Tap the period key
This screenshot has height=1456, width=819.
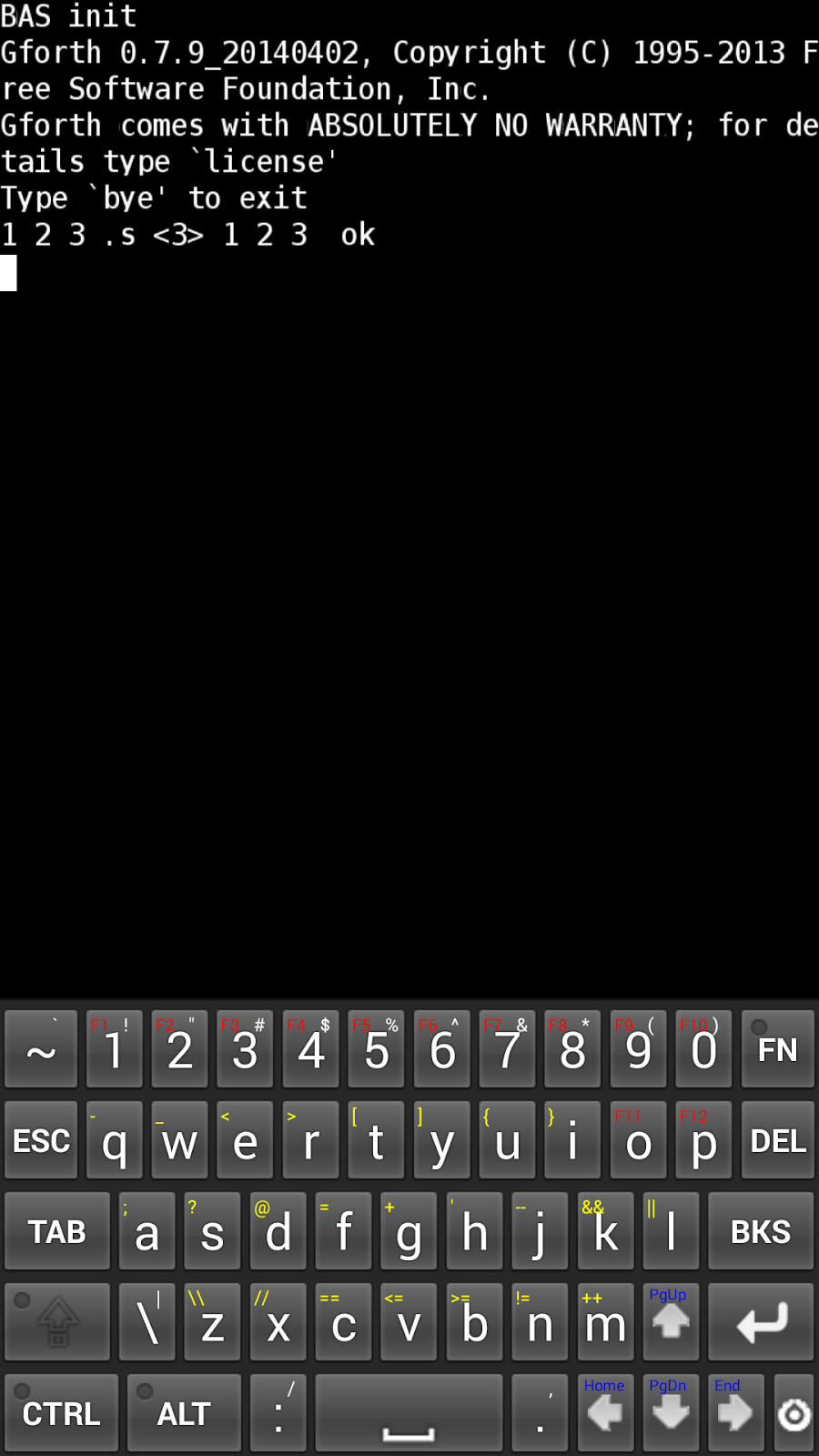coord(540,1413)
